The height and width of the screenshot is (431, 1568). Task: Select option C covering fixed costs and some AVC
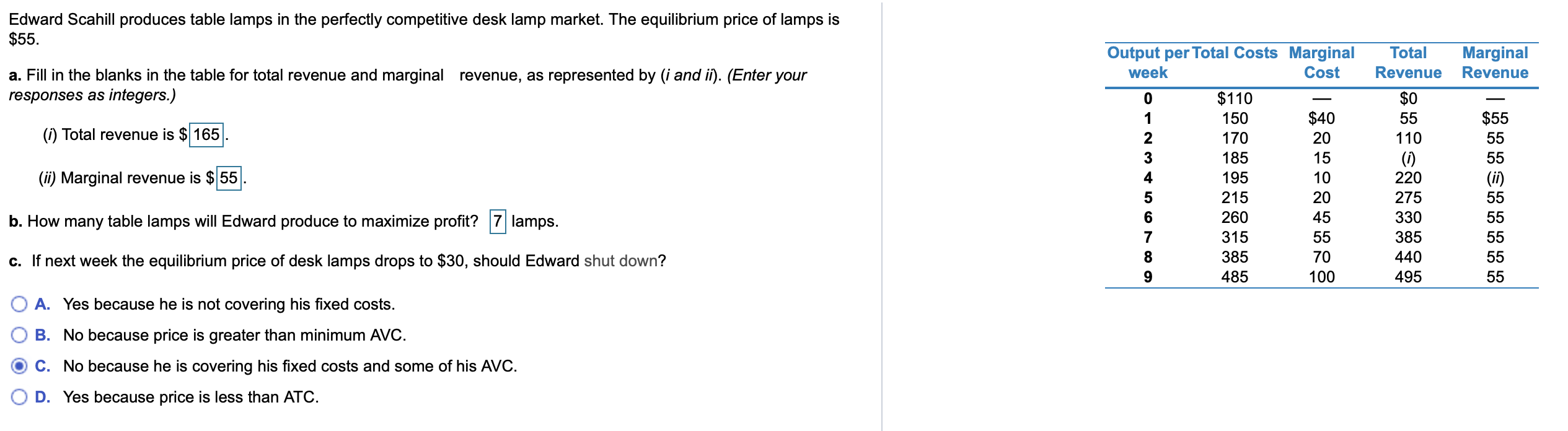point(19,366)
